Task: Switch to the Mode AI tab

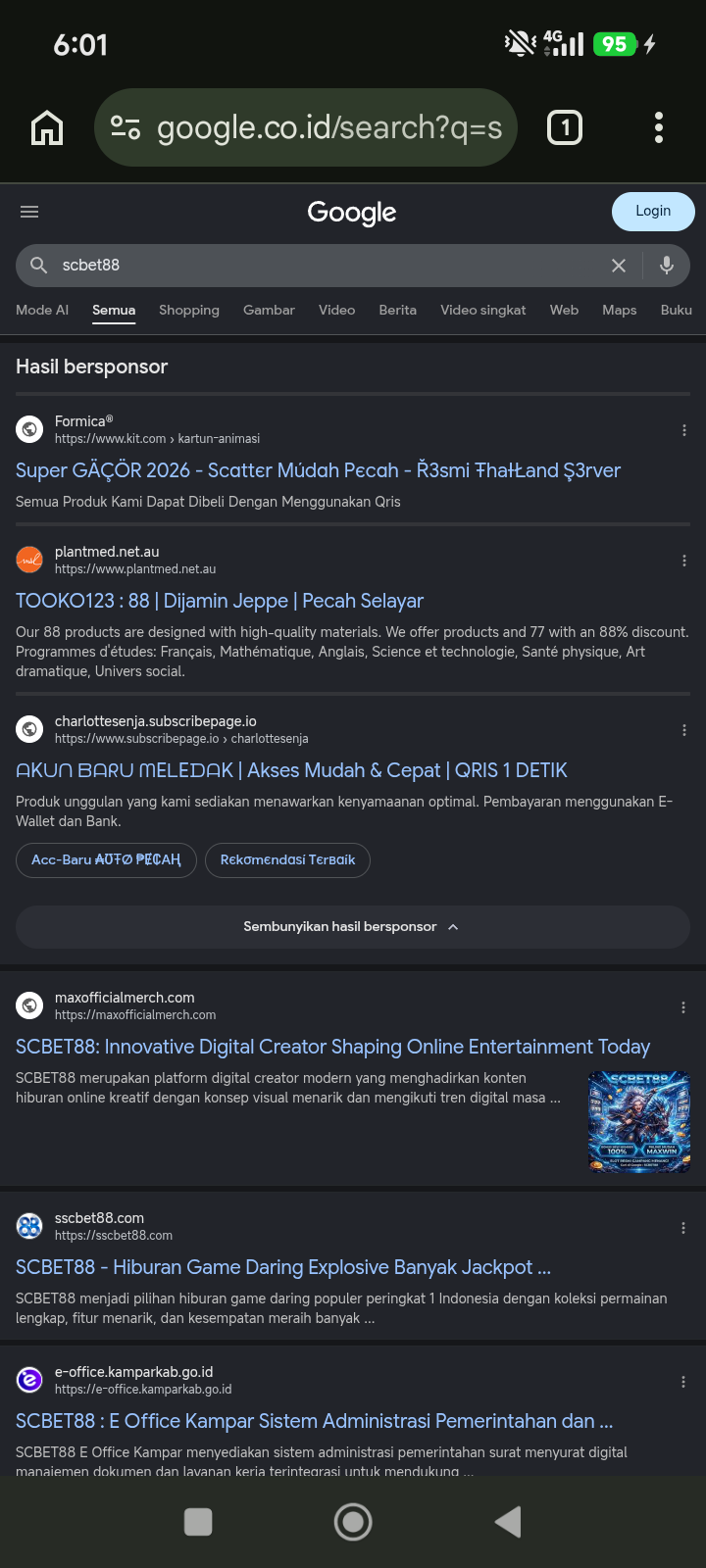Action: pos(42,310)
